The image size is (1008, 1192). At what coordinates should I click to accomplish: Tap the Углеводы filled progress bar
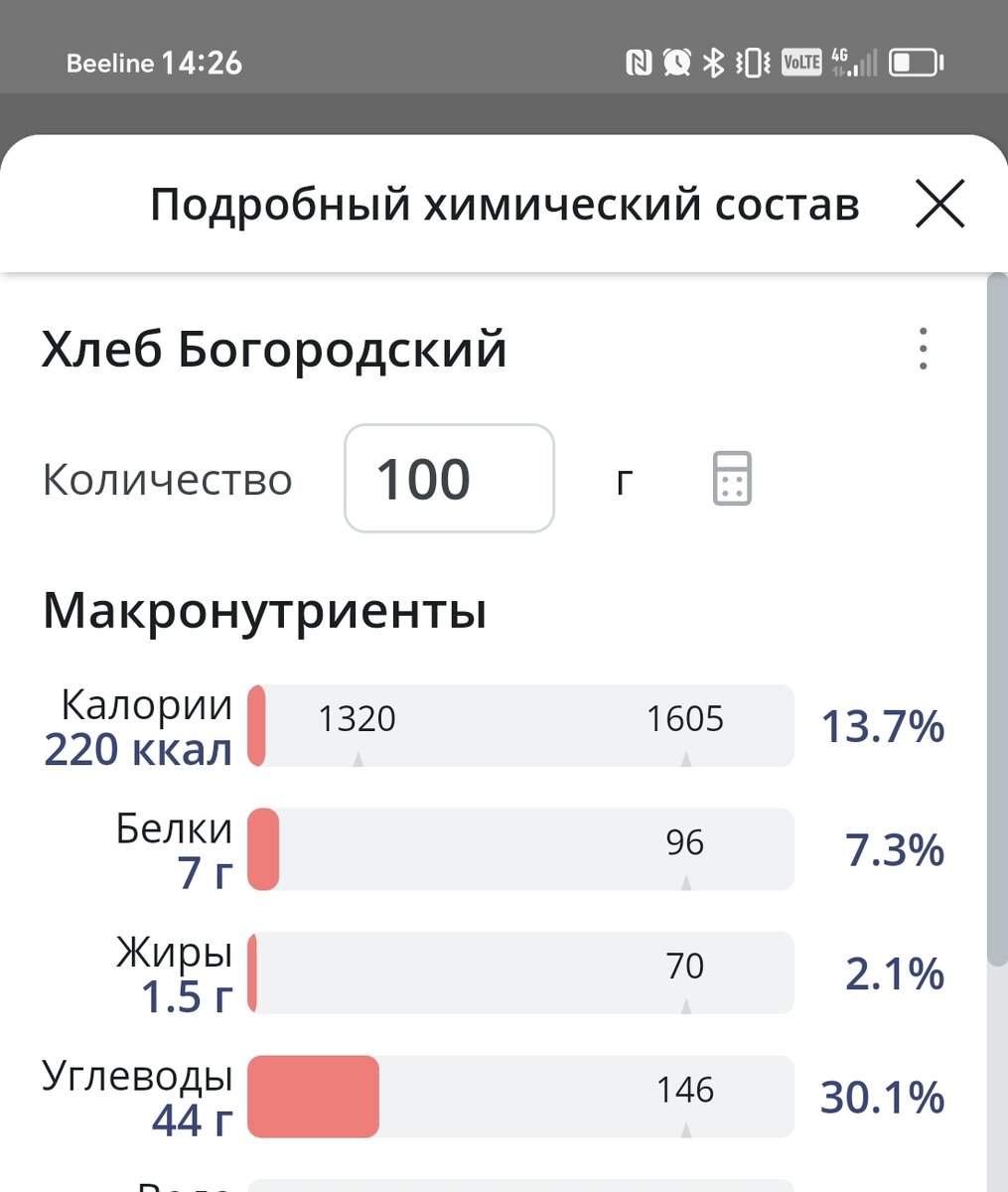coord(316,1097)
